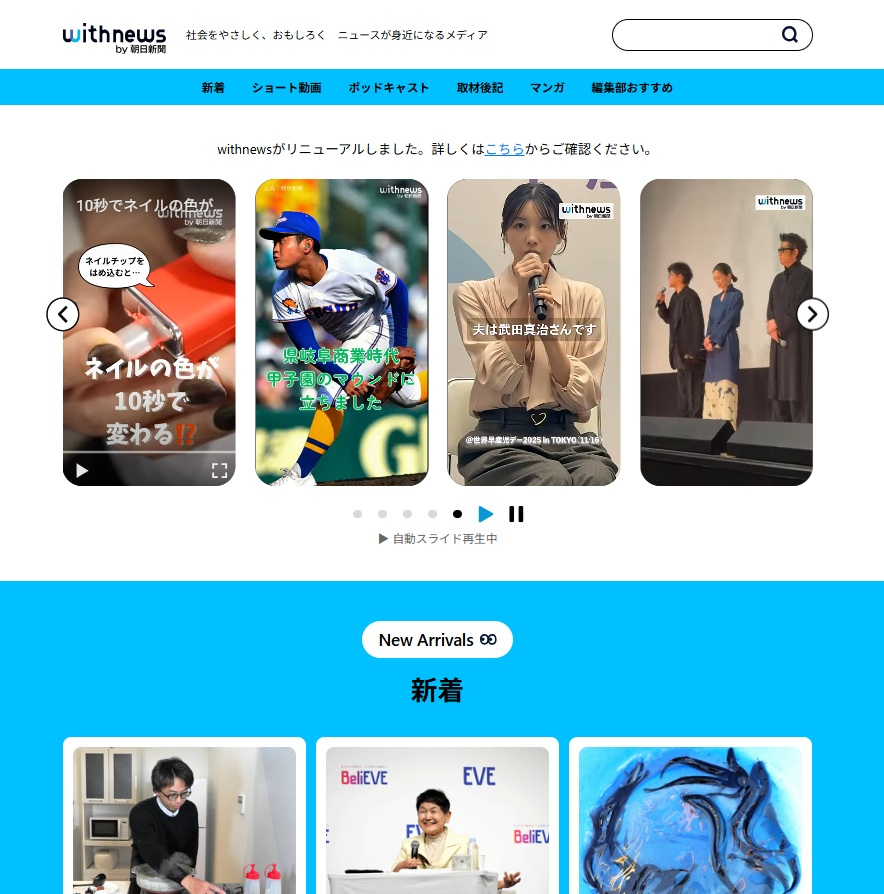
Task: Resume auto slide playback
Action: pyautogui.click(x=486, y=514)
